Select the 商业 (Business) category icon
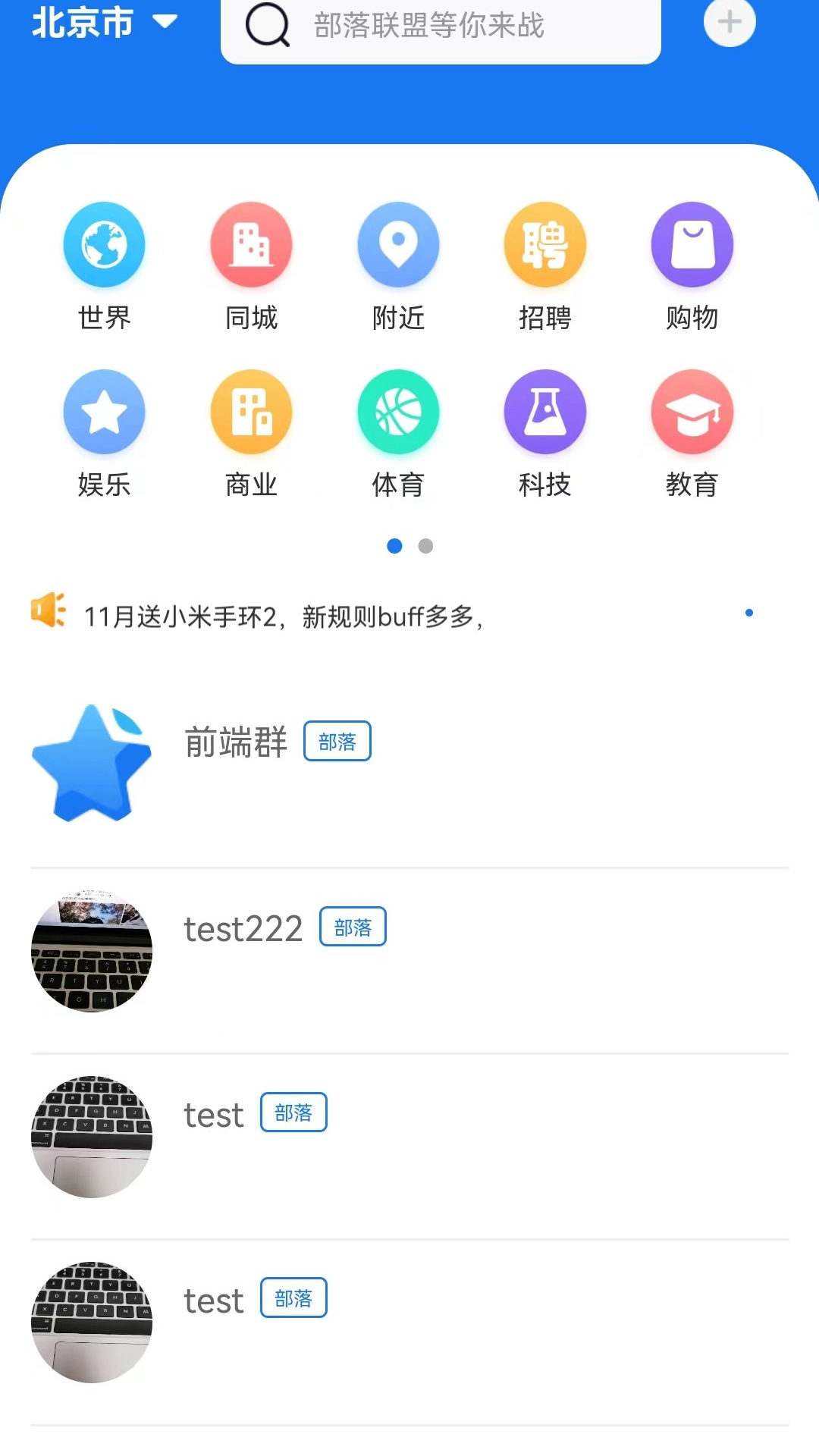The image size is (819, 1456). click(x=251, y=412)
